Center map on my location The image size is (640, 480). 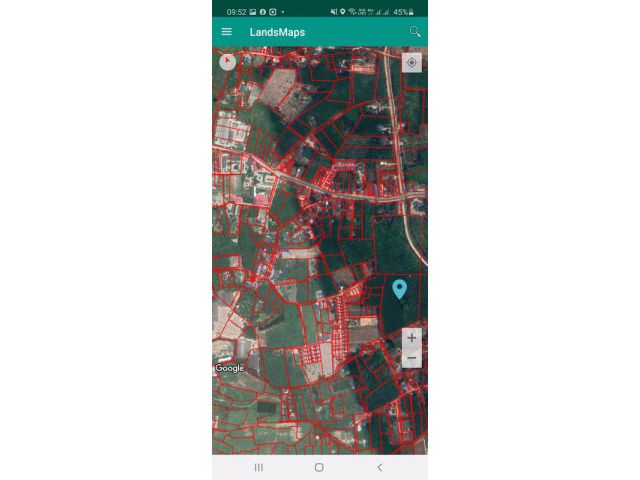411,62
